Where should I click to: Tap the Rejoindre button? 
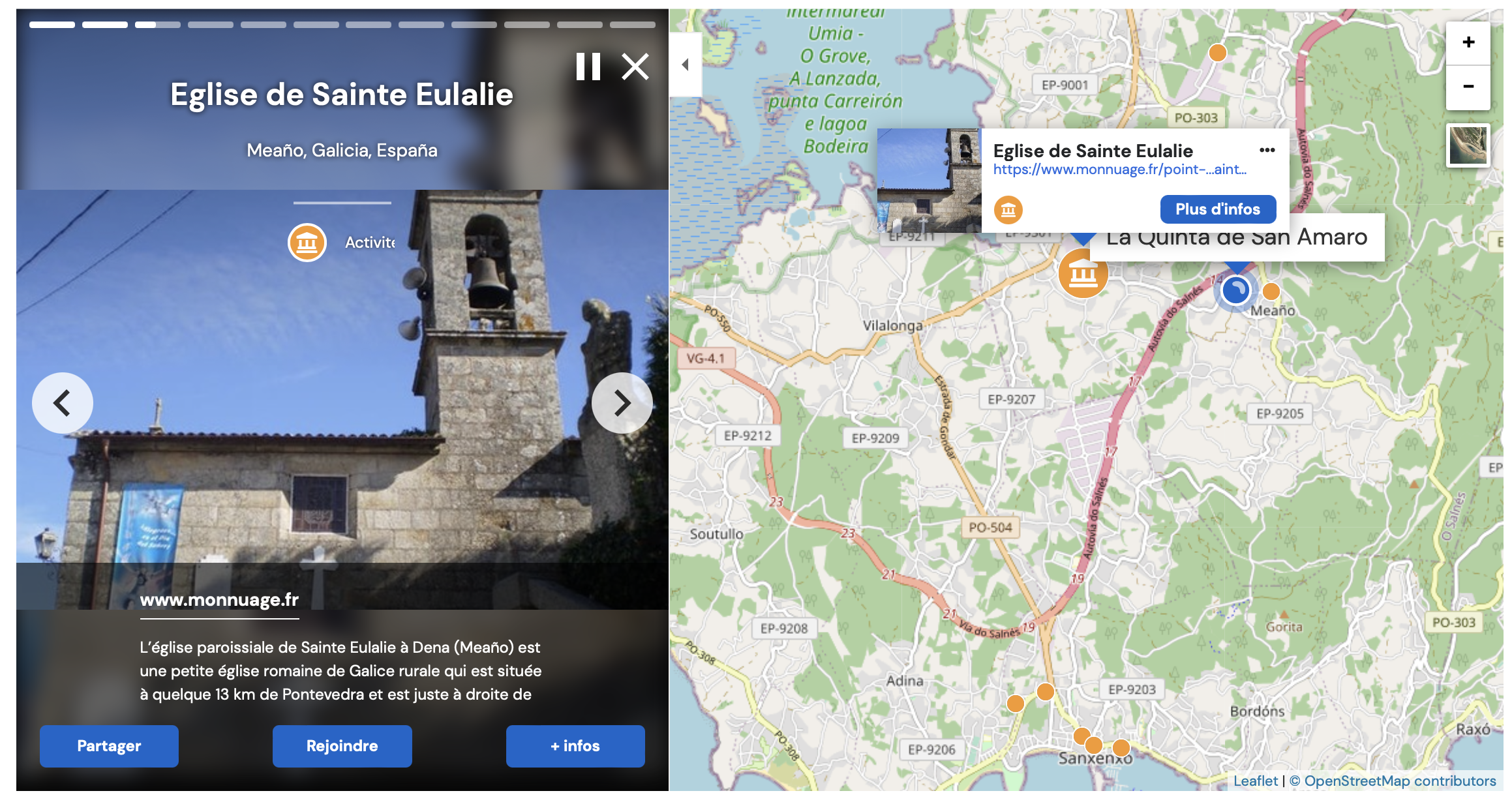342,746
